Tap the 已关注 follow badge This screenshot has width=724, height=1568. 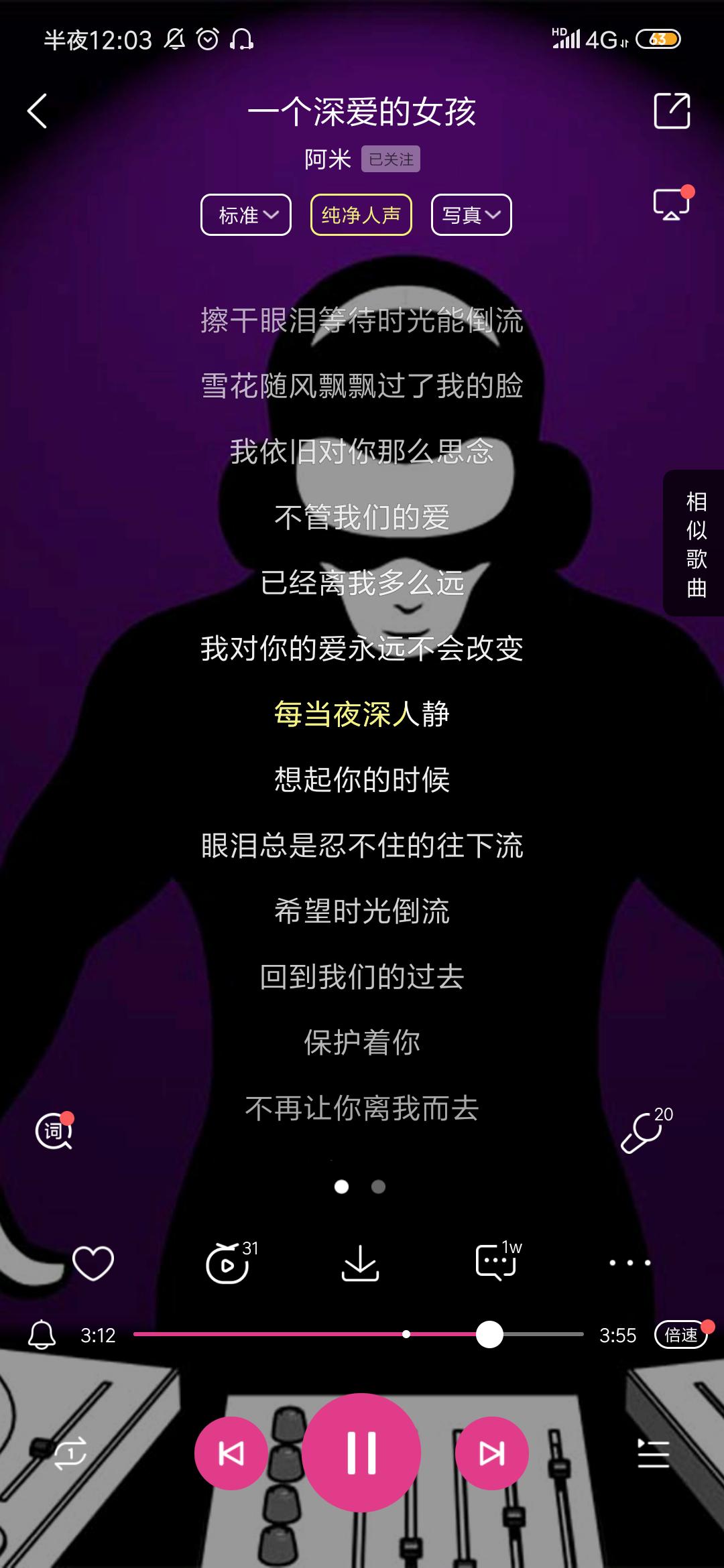(x=391, y=159)
